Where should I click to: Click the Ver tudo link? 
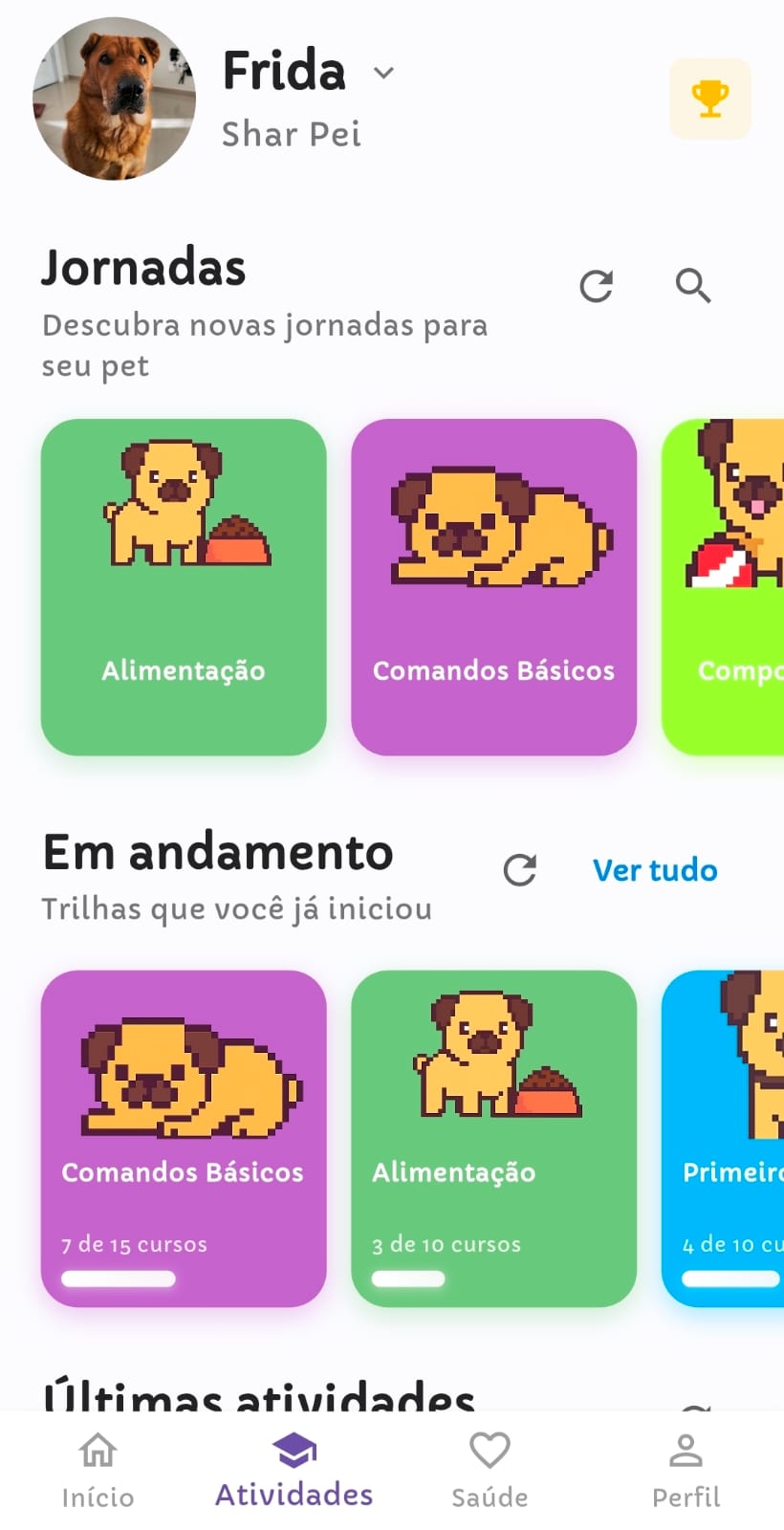pos(654,870)
